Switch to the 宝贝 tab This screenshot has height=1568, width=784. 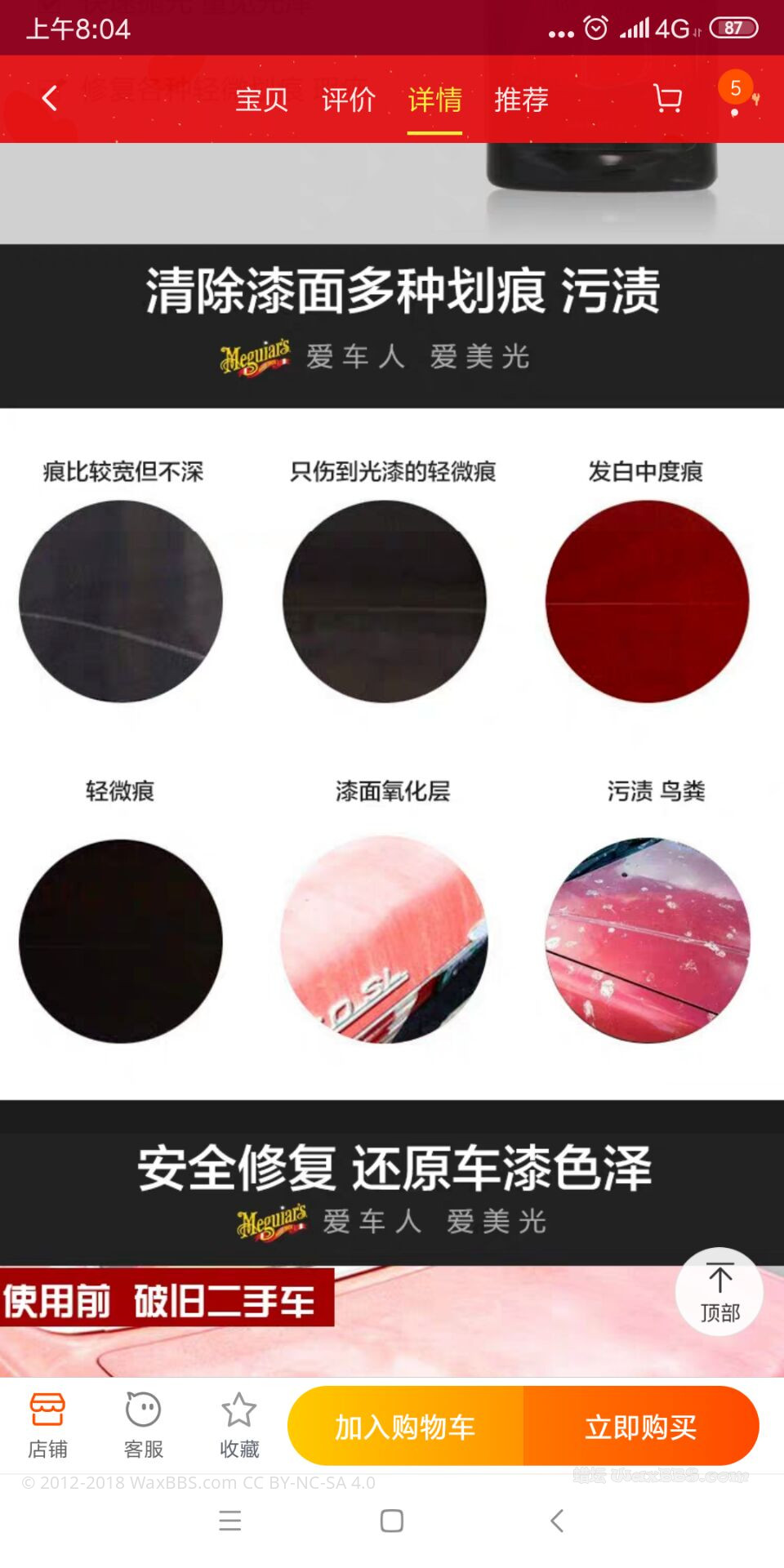pos(261,100)
